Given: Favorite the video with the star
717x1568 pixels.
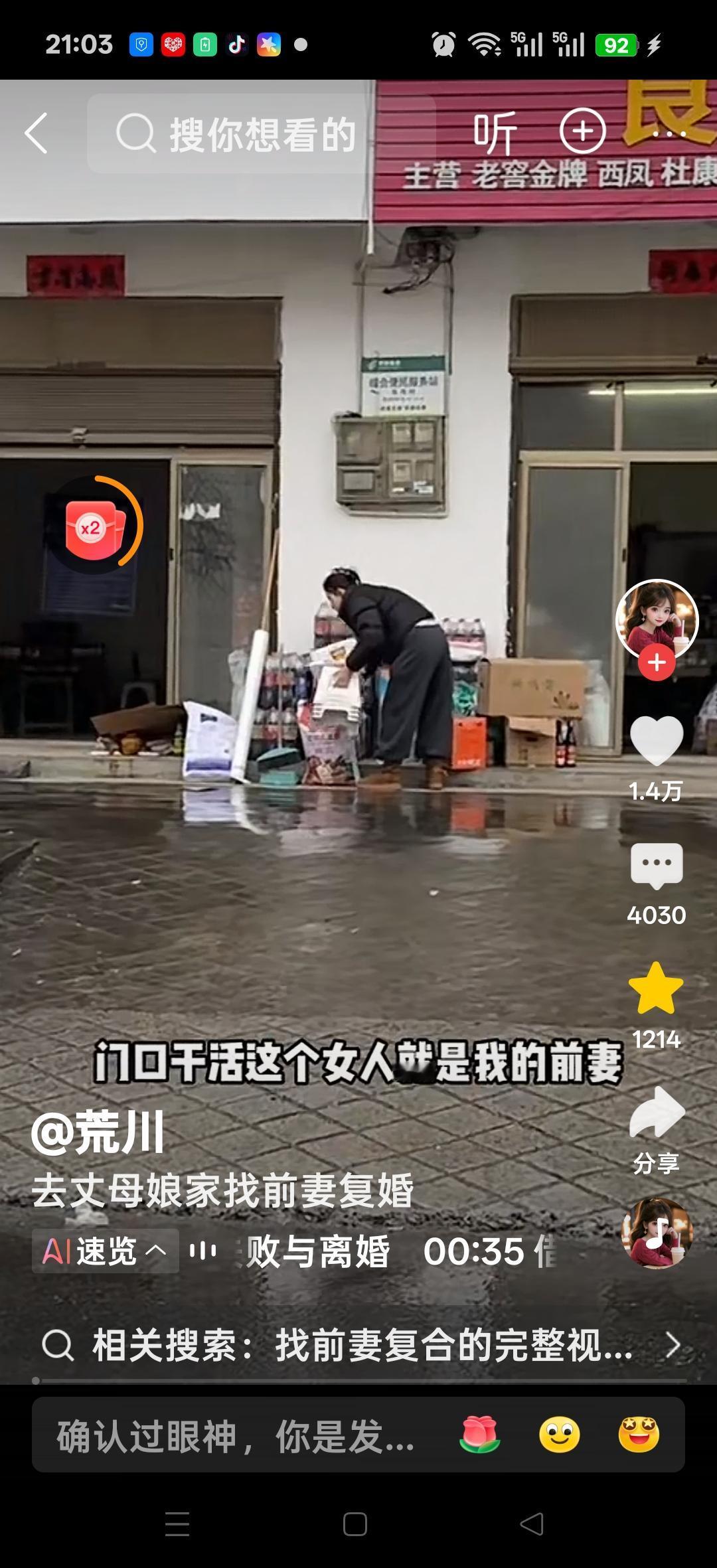Looking at the screenshot, I should click(657, 989).
